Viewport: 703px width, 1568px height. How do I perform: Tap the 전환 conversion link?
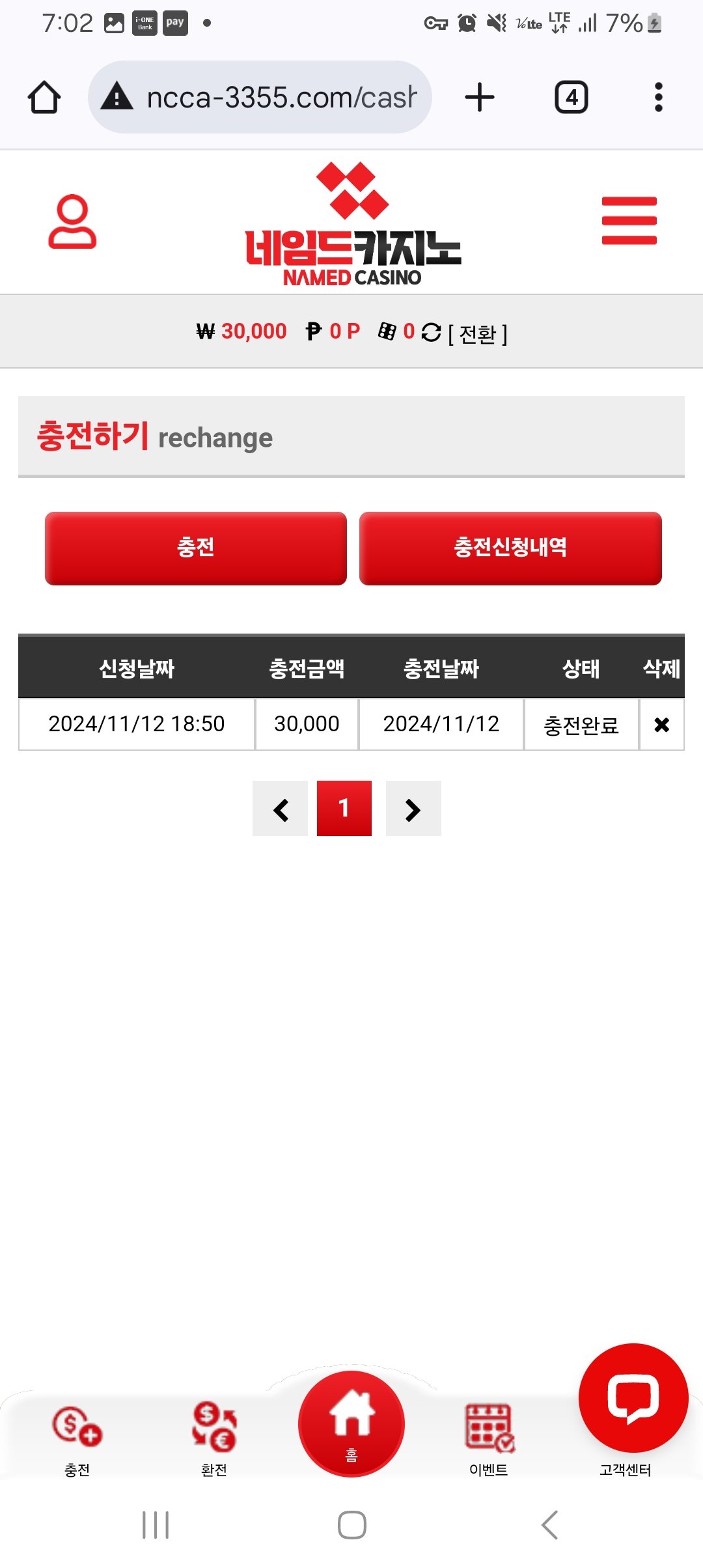pos(477,333)
